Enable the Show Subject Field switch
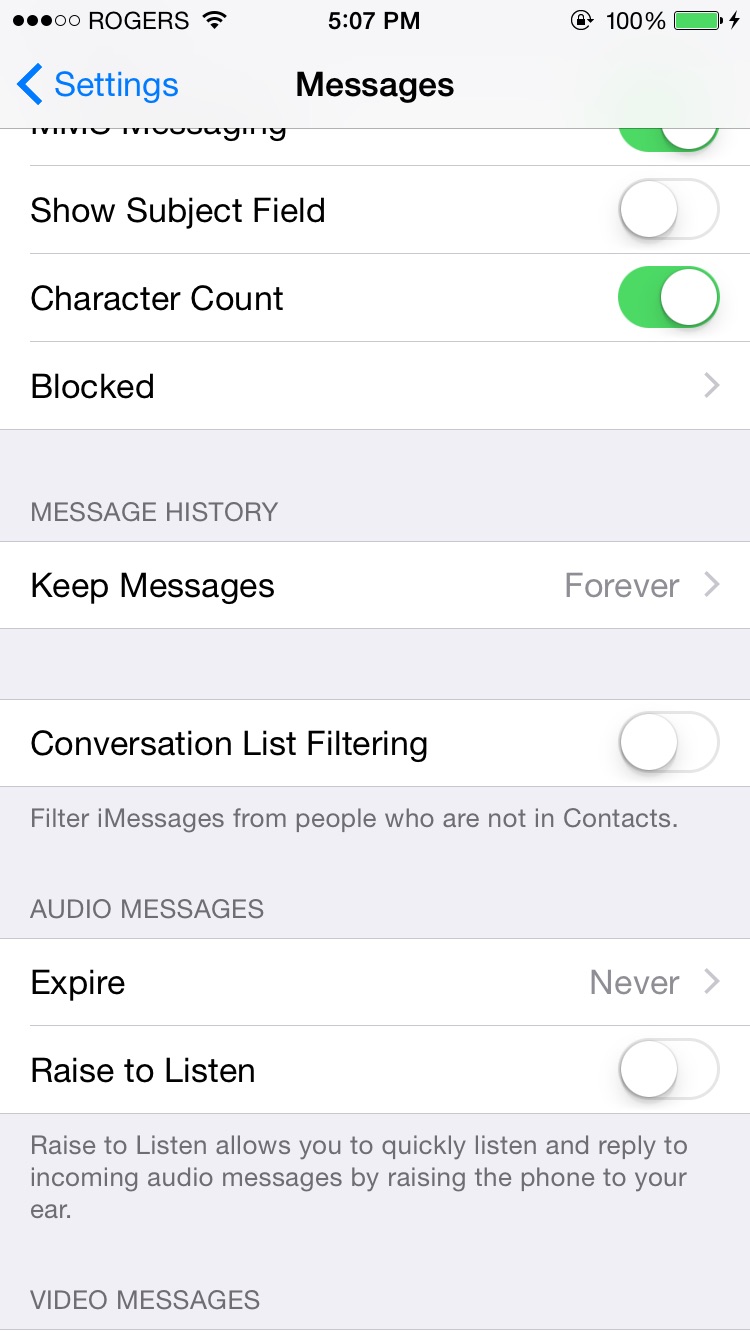The height and width of the screenshot is (1334, 750). coord(668,210)
